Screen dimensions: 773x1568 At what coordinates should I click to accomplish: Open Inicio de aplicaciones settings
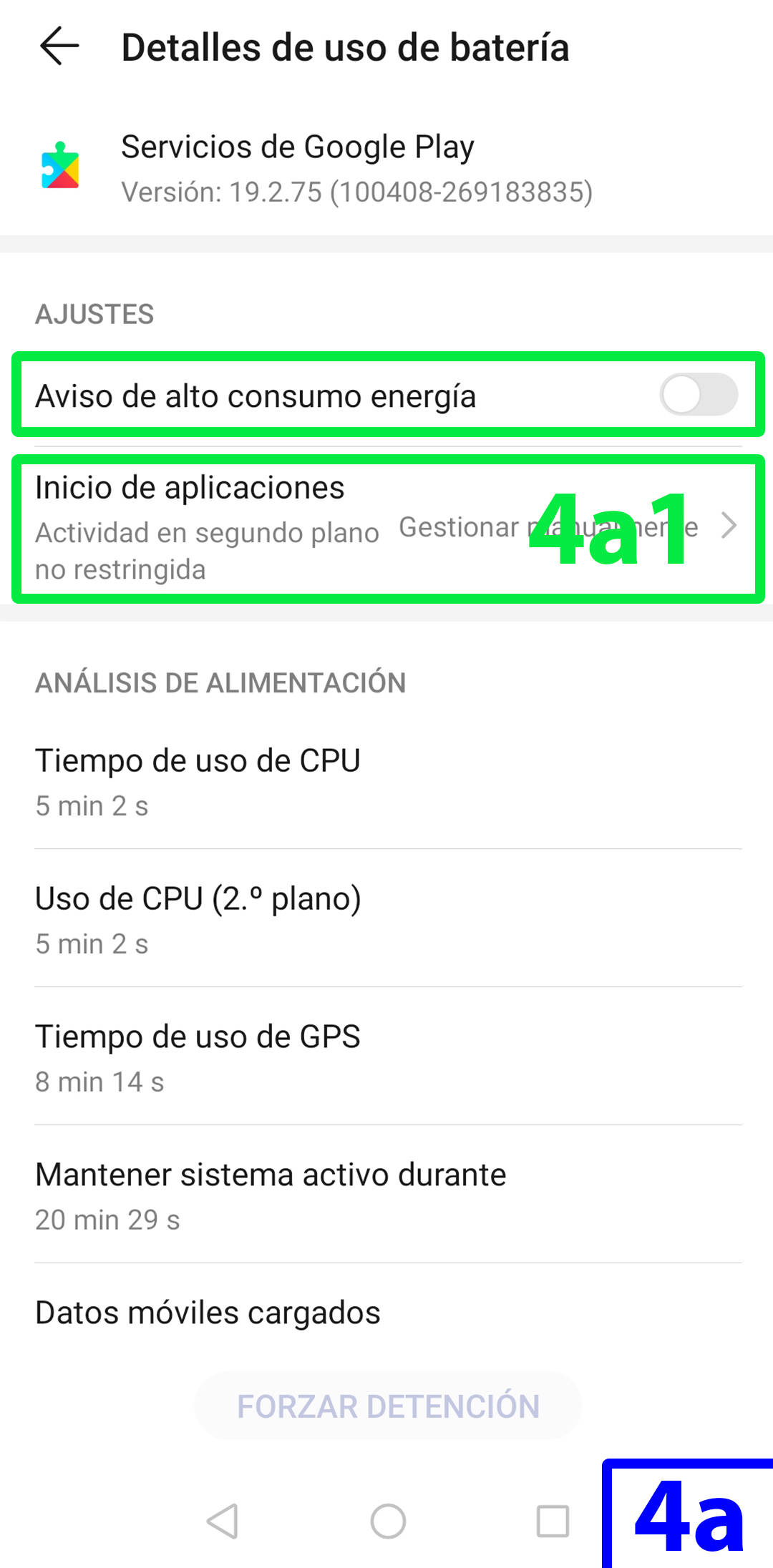[x=386, y=528]
